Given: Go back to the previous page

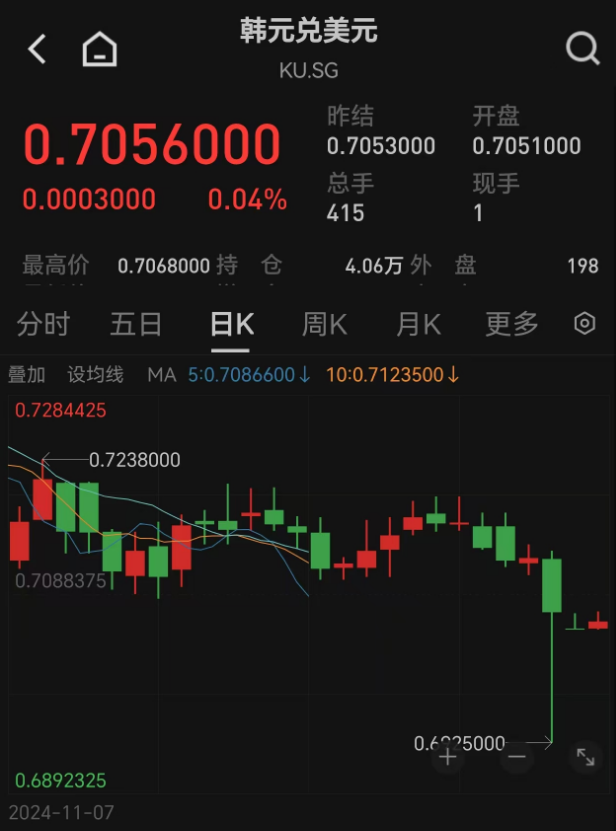Looking at the screenshot, I should (37, 48).
